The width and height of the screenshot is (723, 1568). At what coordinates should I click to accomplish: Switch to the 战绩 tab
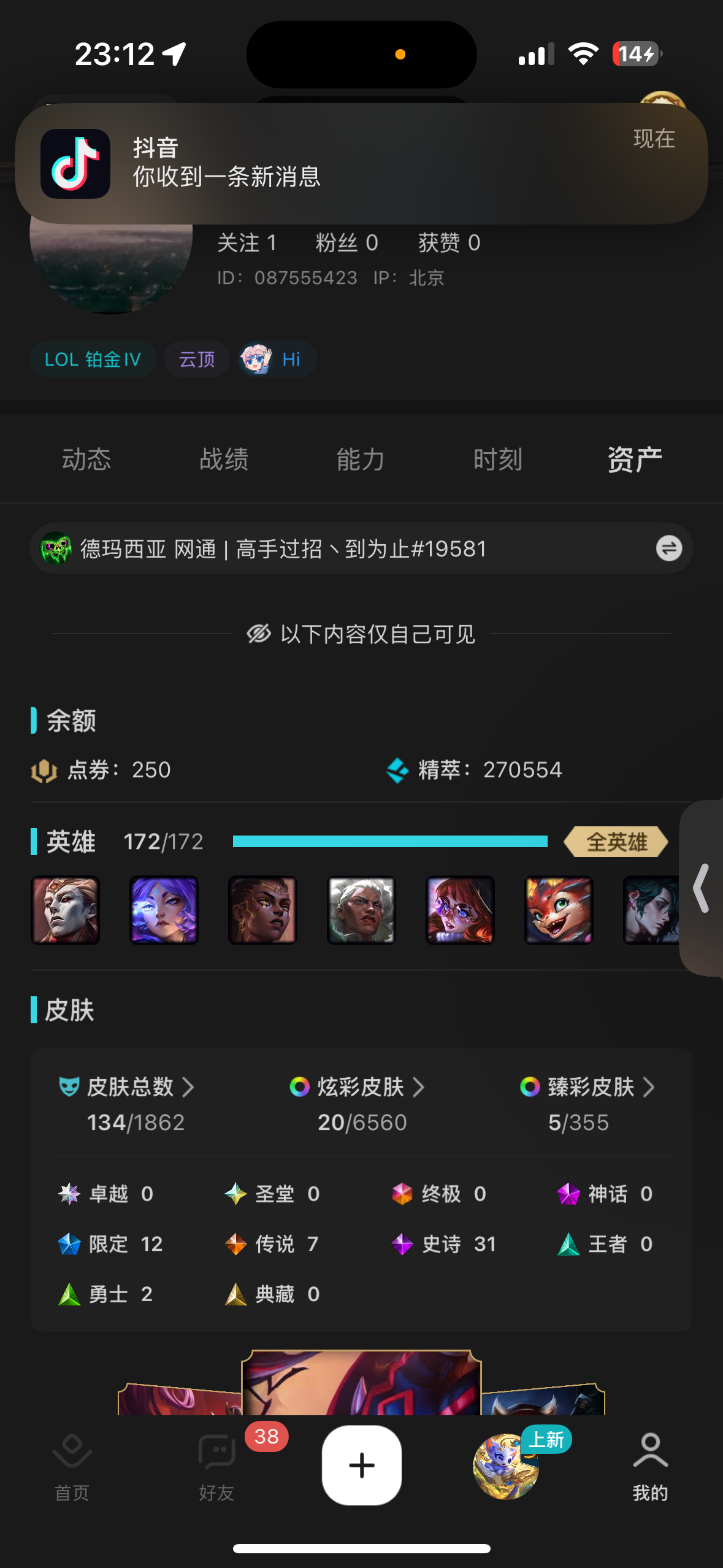point(224,459)
